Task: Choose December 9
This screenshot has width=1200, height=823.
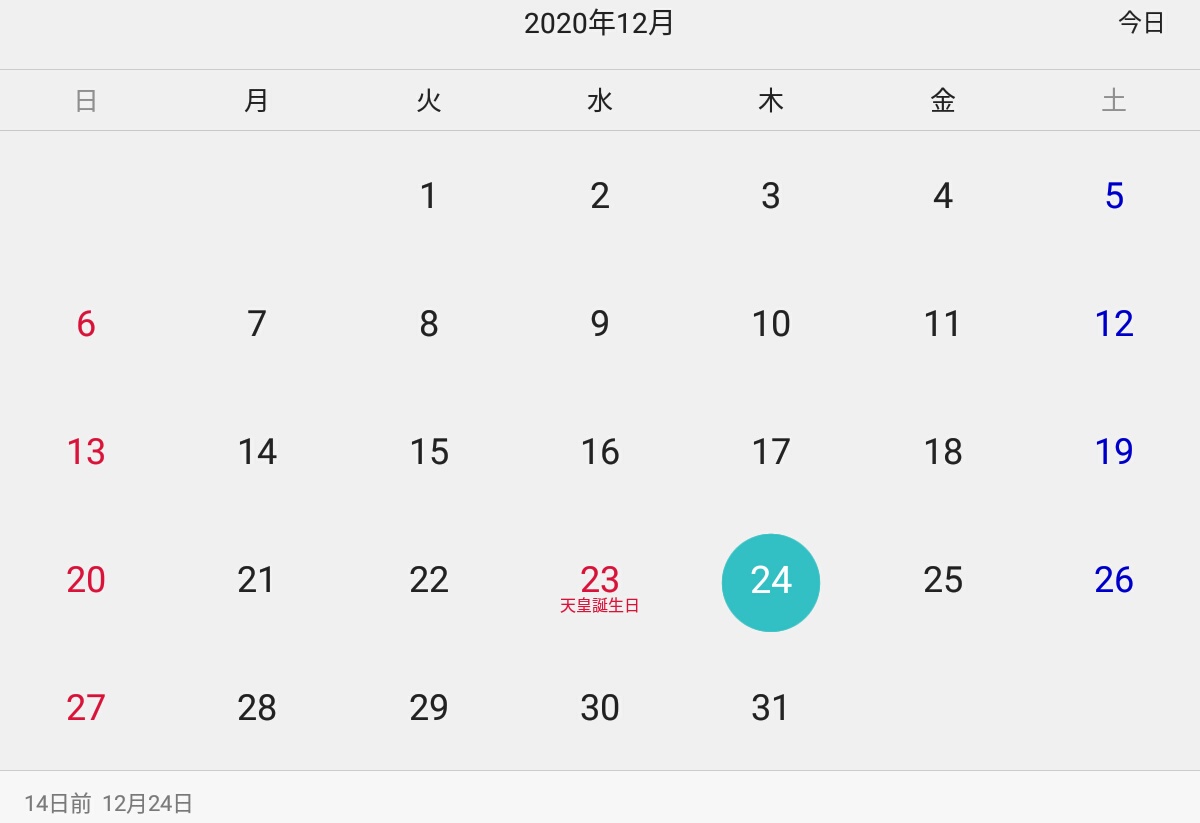Action: 600,324
